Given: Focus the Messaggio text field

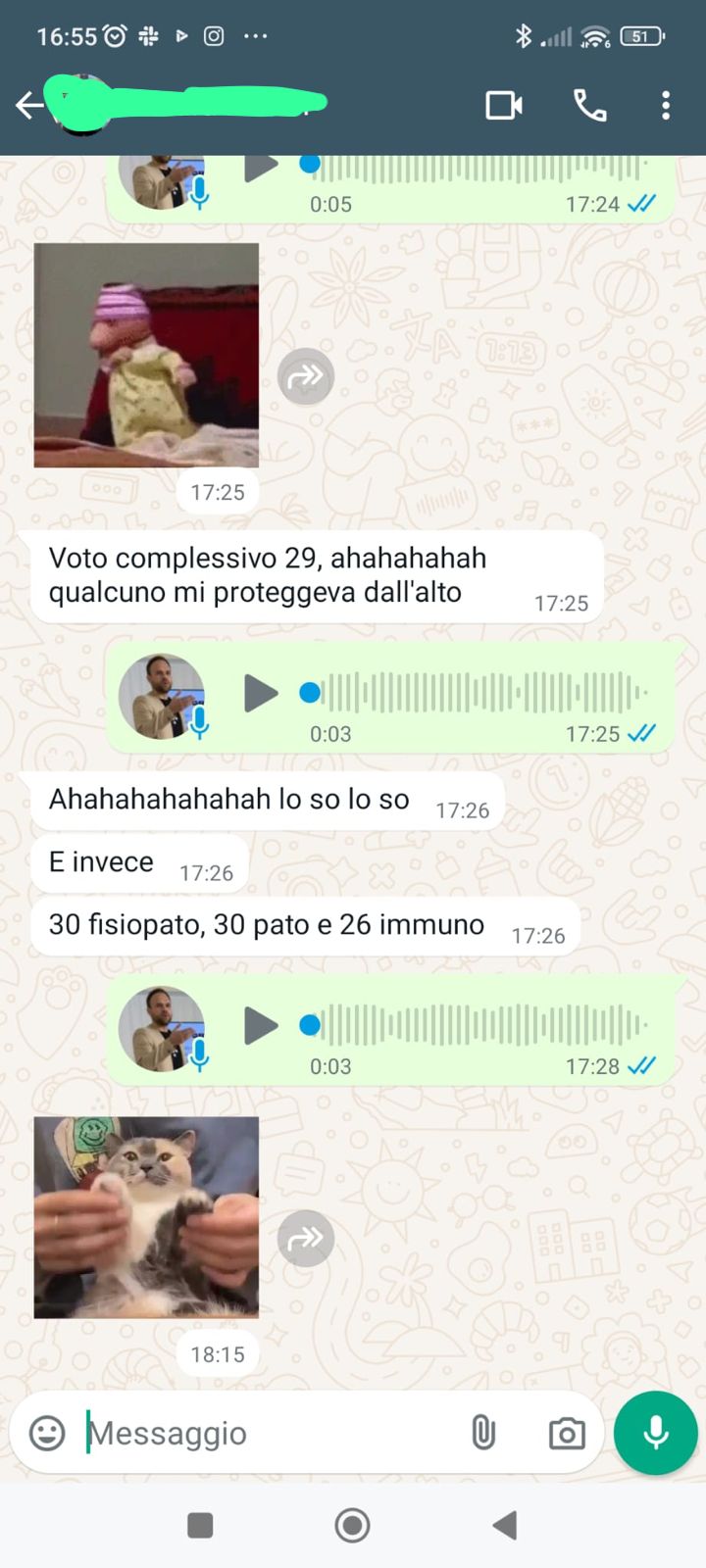Looking at the screenshot, I should coord(265,1433).
